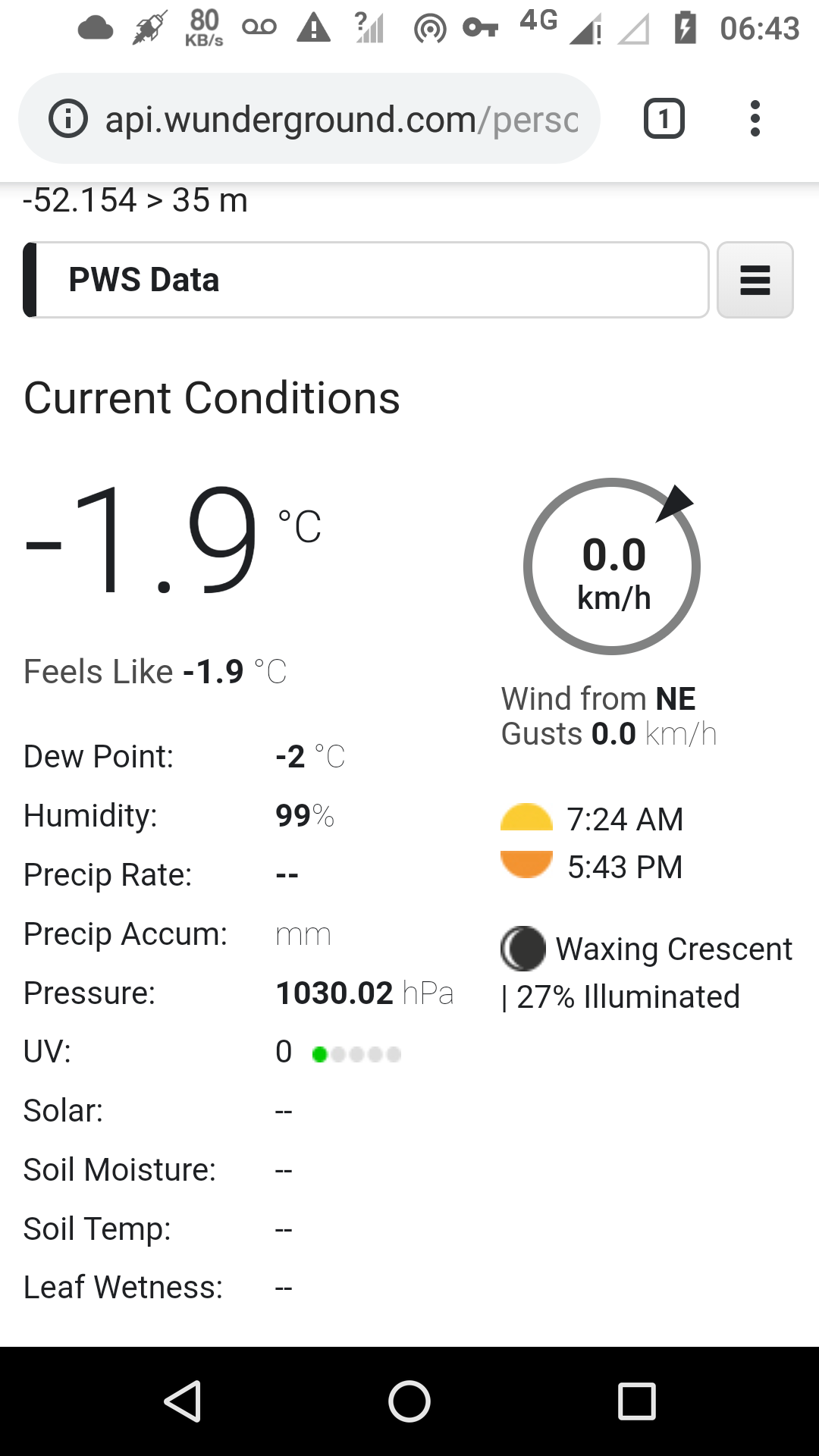View site info icon

68,119
